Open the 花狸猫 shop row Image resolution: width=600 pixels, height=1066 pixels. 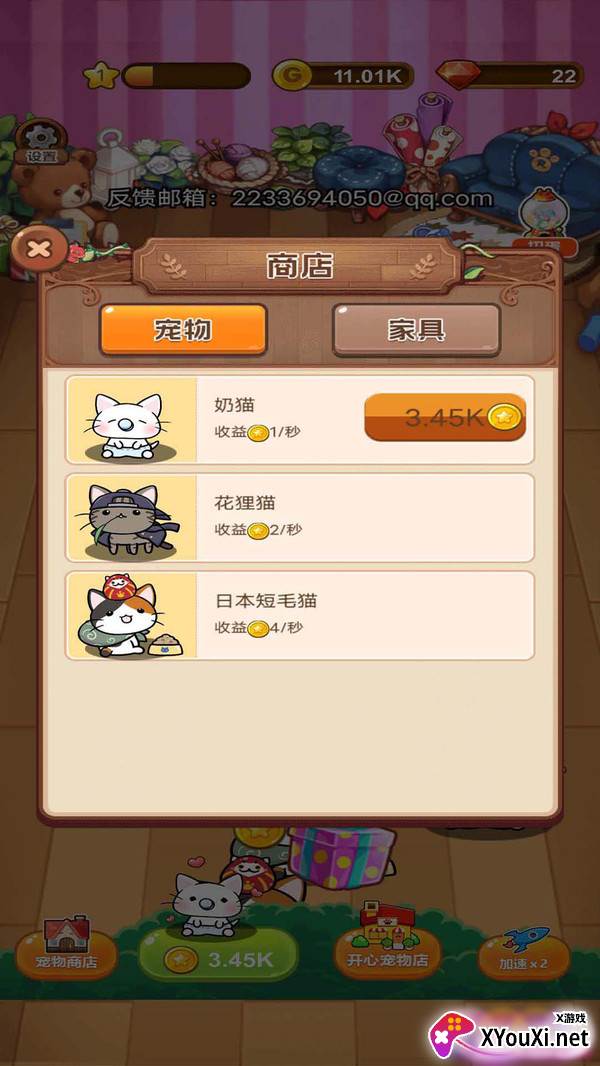tap(300, 517)
